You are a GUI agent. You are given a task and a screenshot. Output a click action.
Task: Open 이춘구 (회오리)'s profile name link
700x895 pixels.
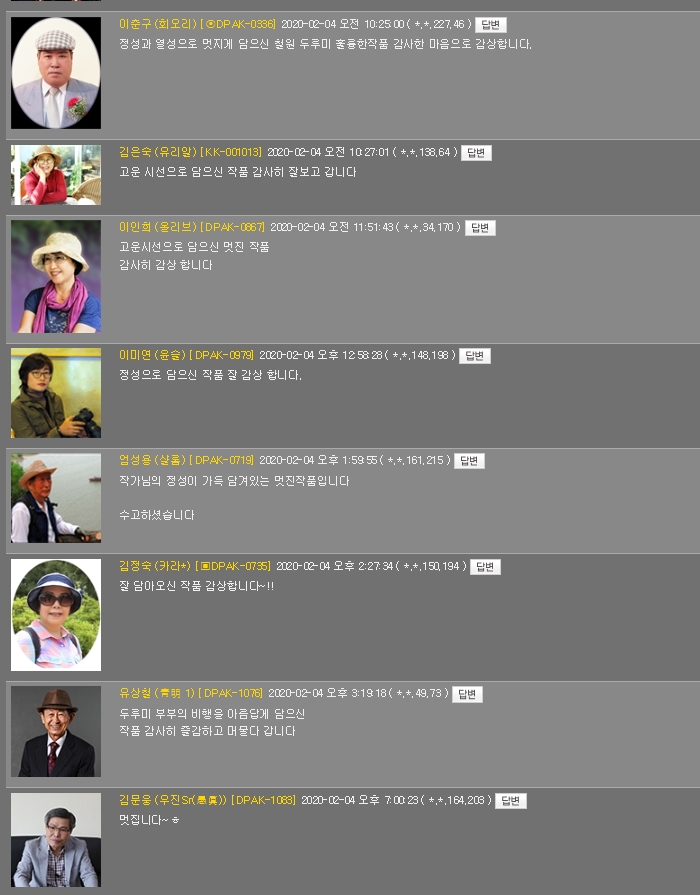[x=157, y=25]
